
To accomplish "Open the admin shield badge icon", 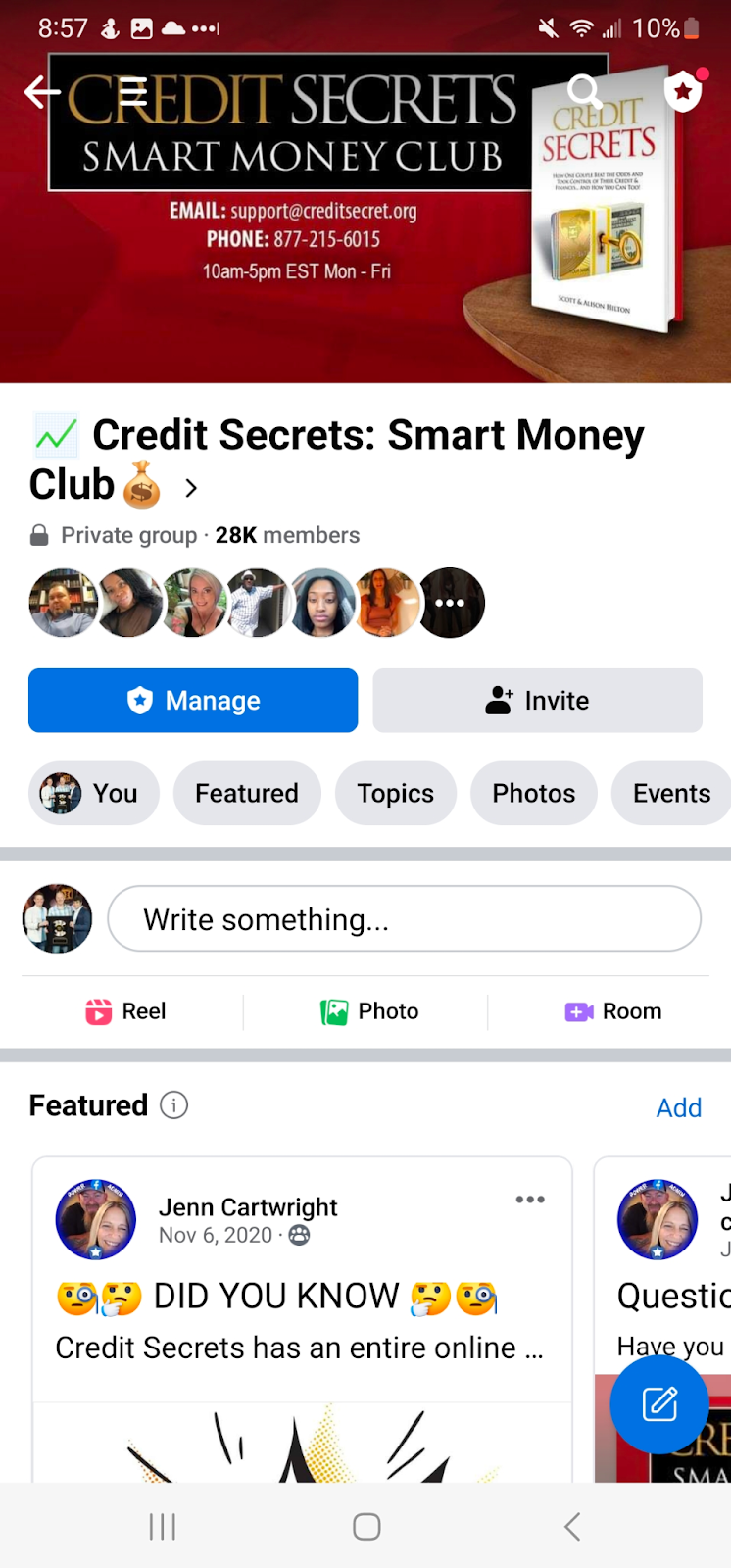I will pyautogui.click(x=683, y=92).
